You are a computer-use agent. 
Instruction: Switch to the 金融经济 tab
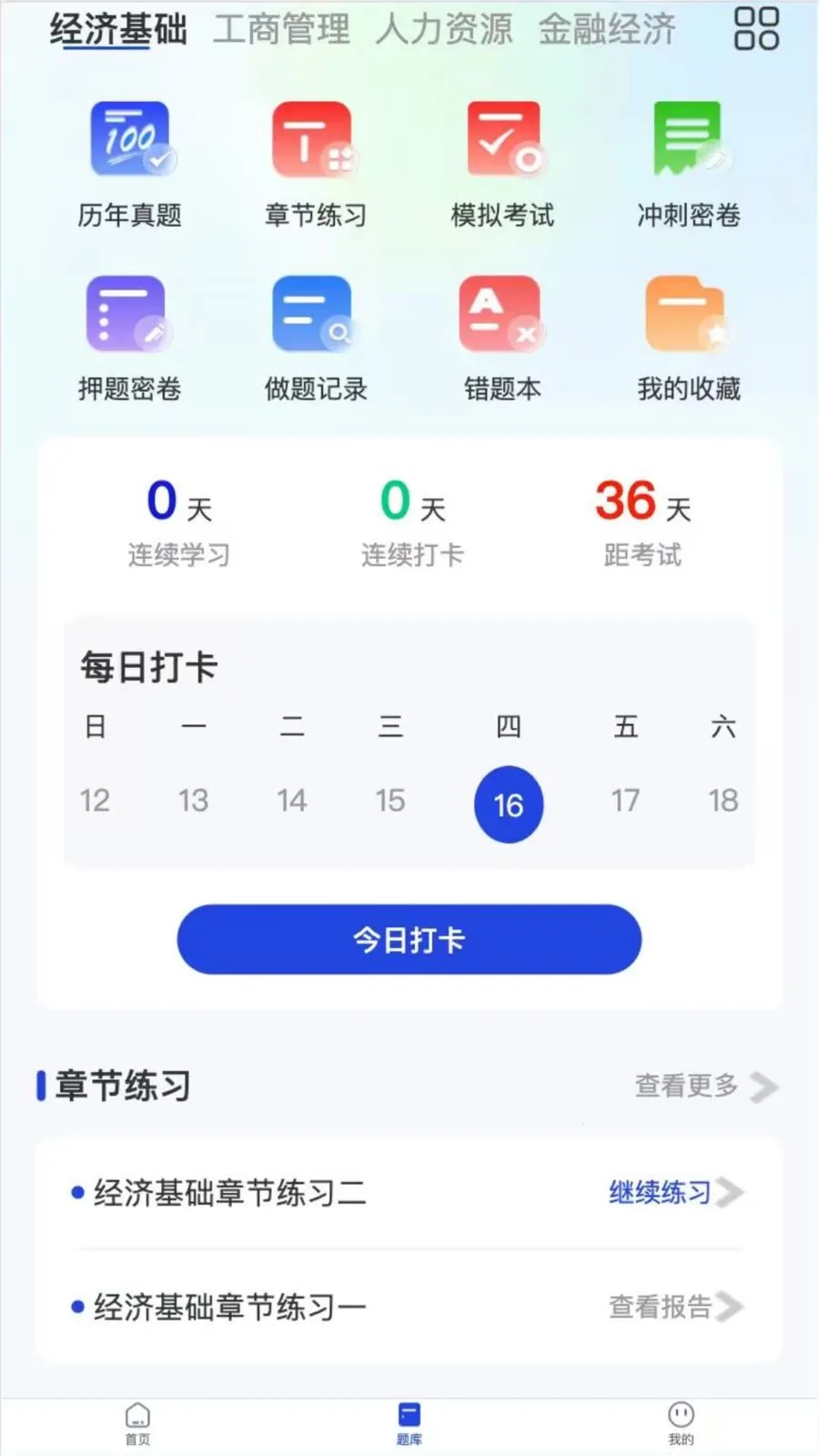click(608, 30)
